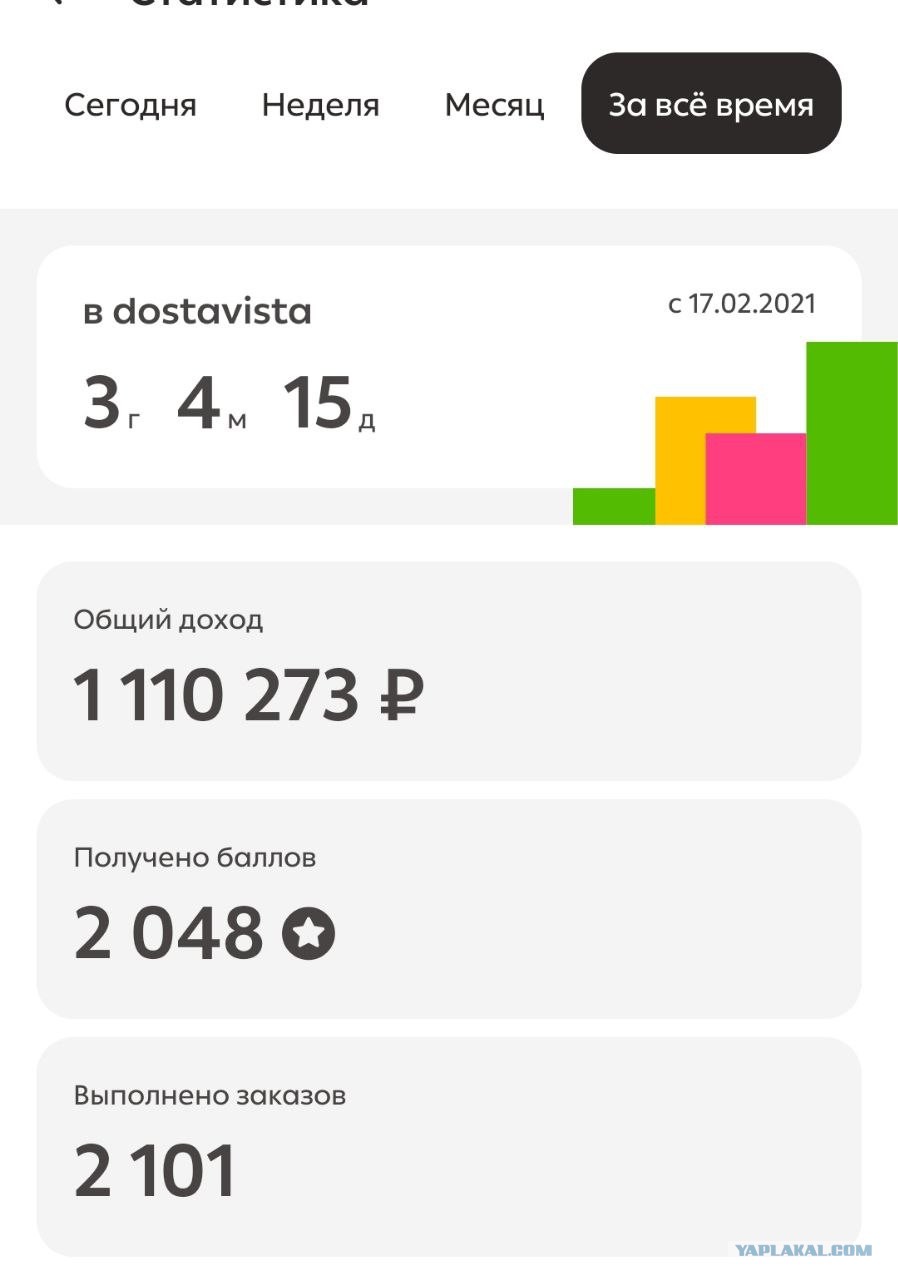The image size is (898, 1280).
Task: Tap the За всё время tab
Action: [x=711, y=104]
